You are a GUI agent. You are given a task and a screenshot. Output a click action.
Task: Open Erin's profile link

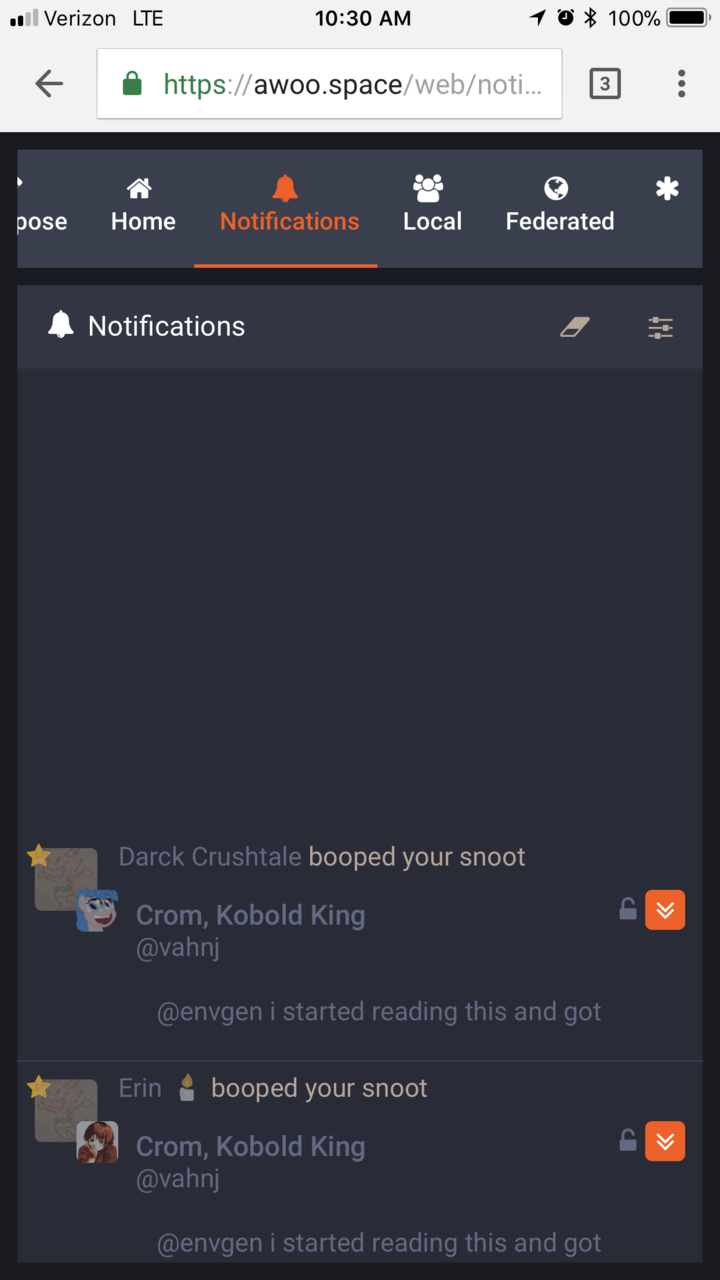click(x=140, y=1088)
